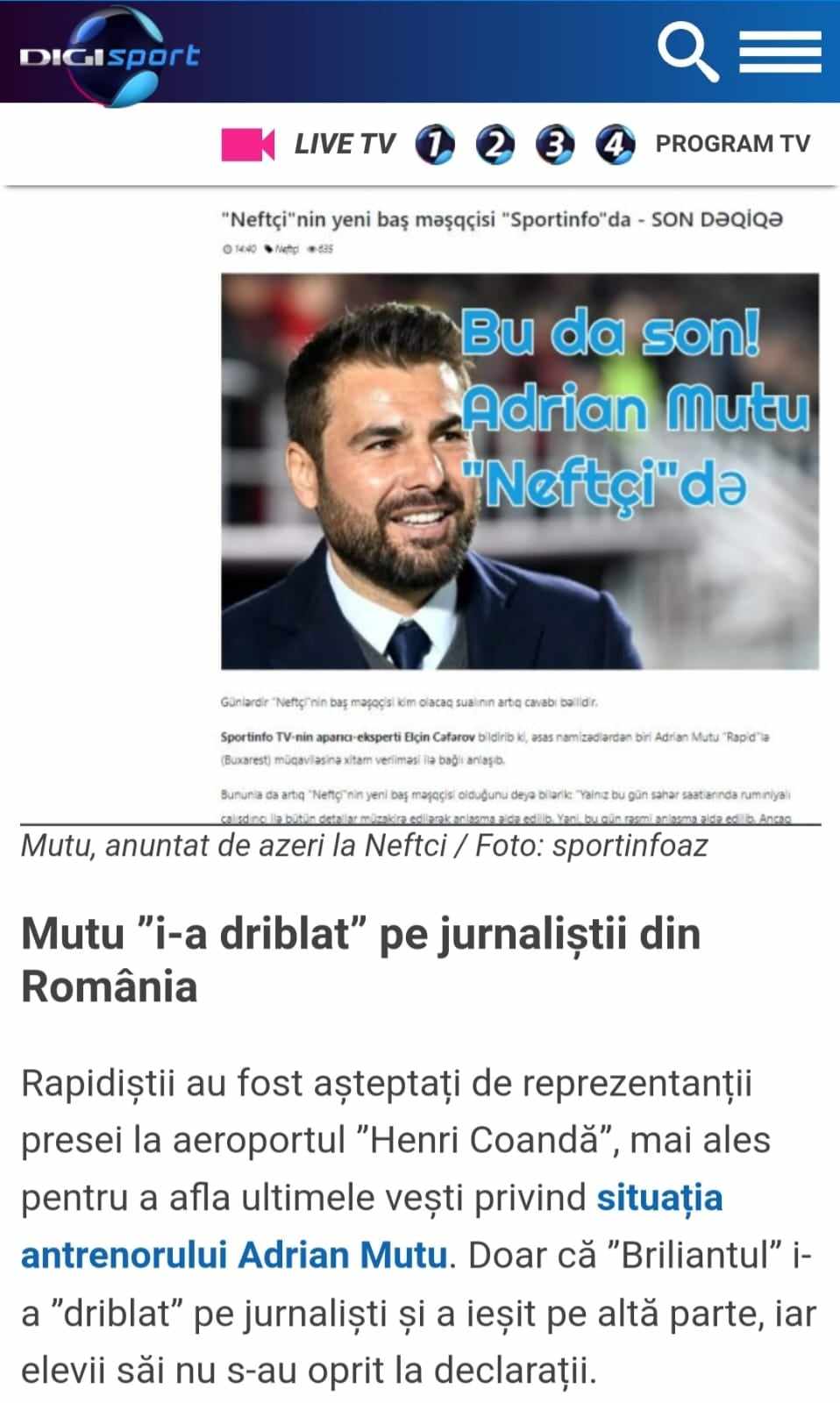
Task: Go to the Digi Sport homepage logo
Action: point(110,54)
